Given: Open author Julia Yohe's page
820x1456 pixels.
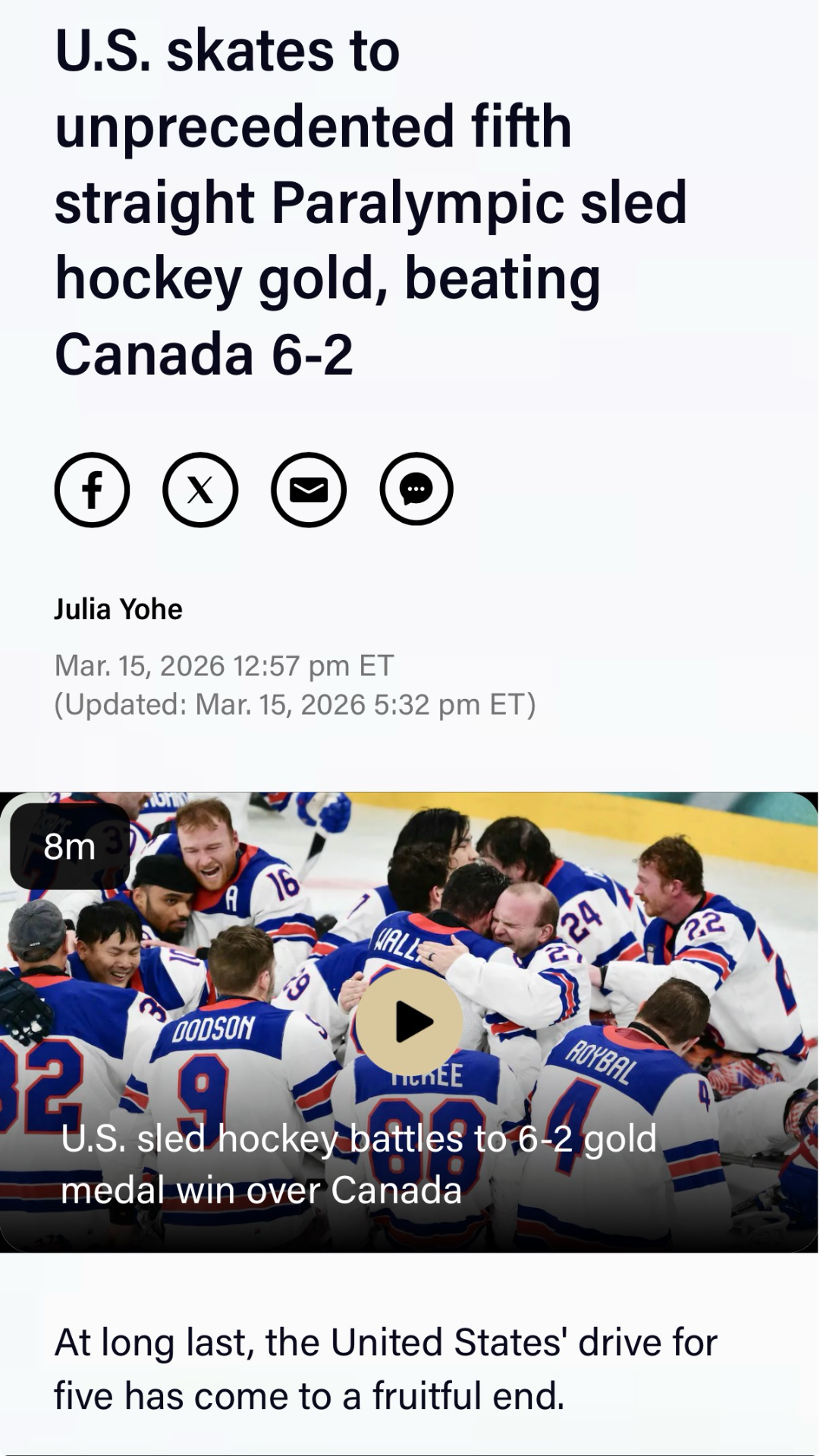Looking at the screenshot, I should click(118, 609).
